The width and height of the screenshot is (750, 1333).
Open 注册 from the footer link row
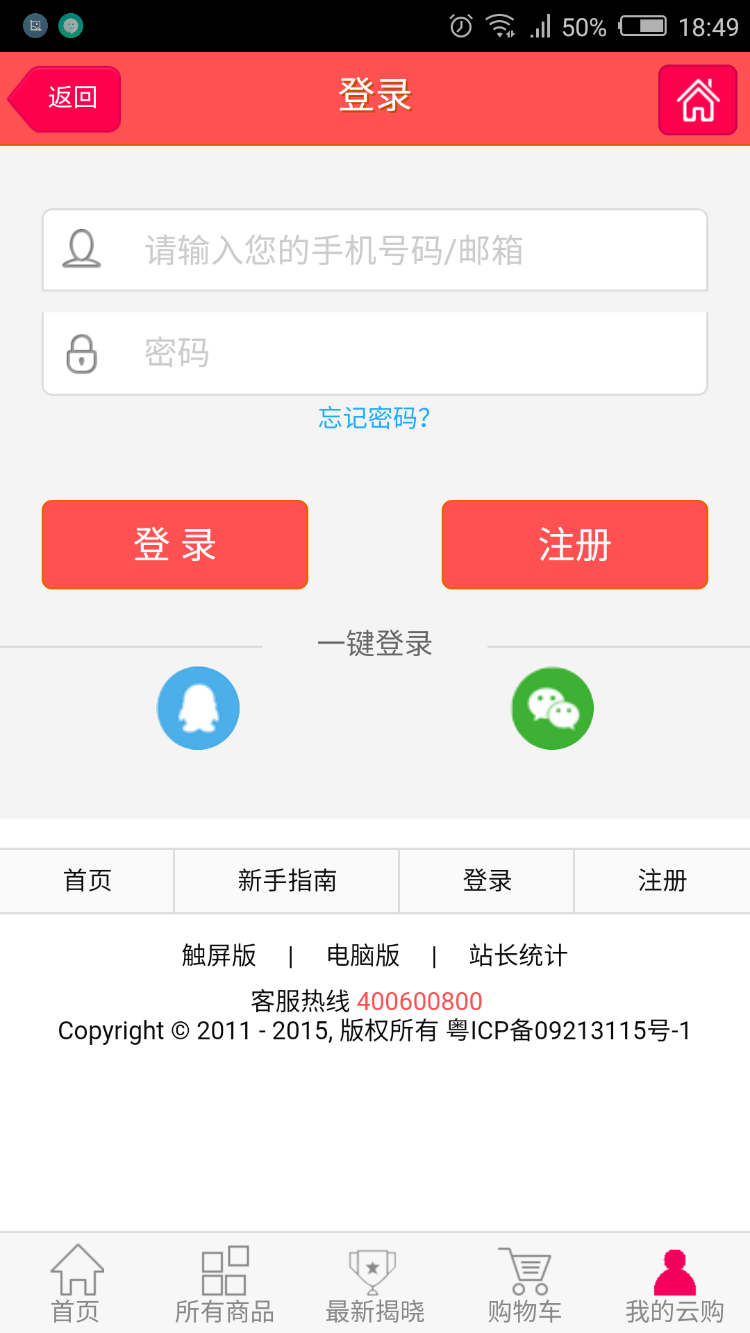coord(662,881)
